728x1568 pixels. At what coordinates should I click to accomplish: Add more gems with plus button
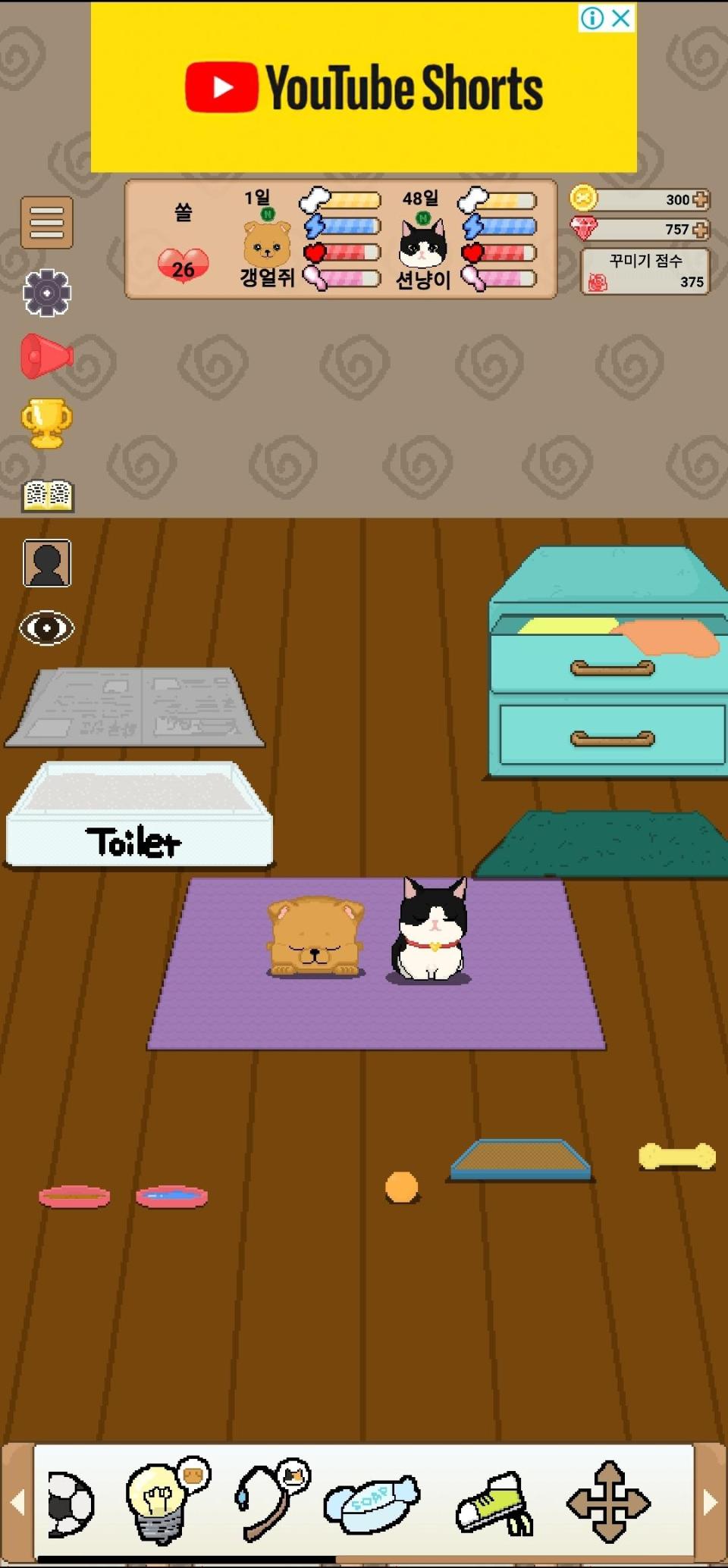click(x=700, y=229)
